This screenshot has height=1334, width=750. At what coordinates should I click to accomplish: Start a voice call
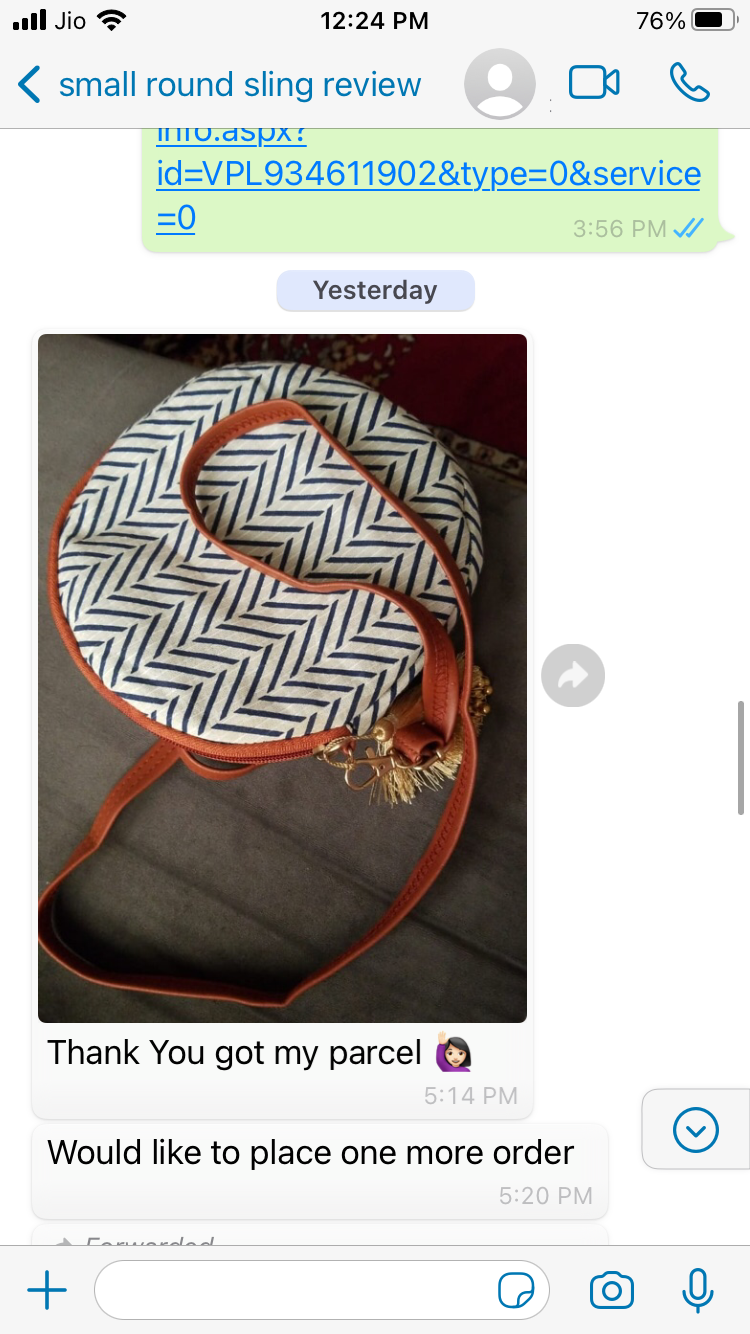click(x=689, y=83)
